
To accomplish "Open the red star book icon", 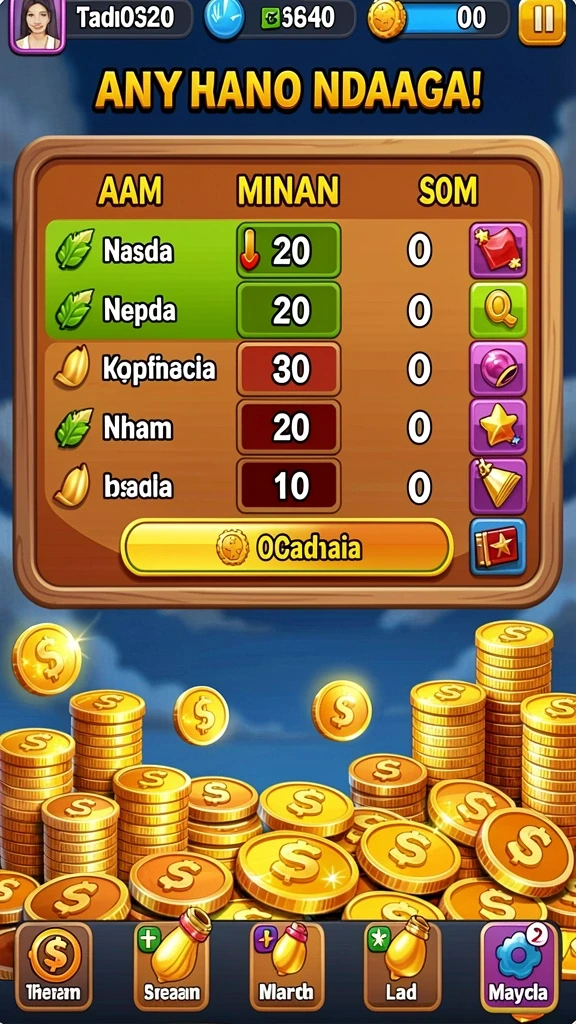I will [498, 547].
